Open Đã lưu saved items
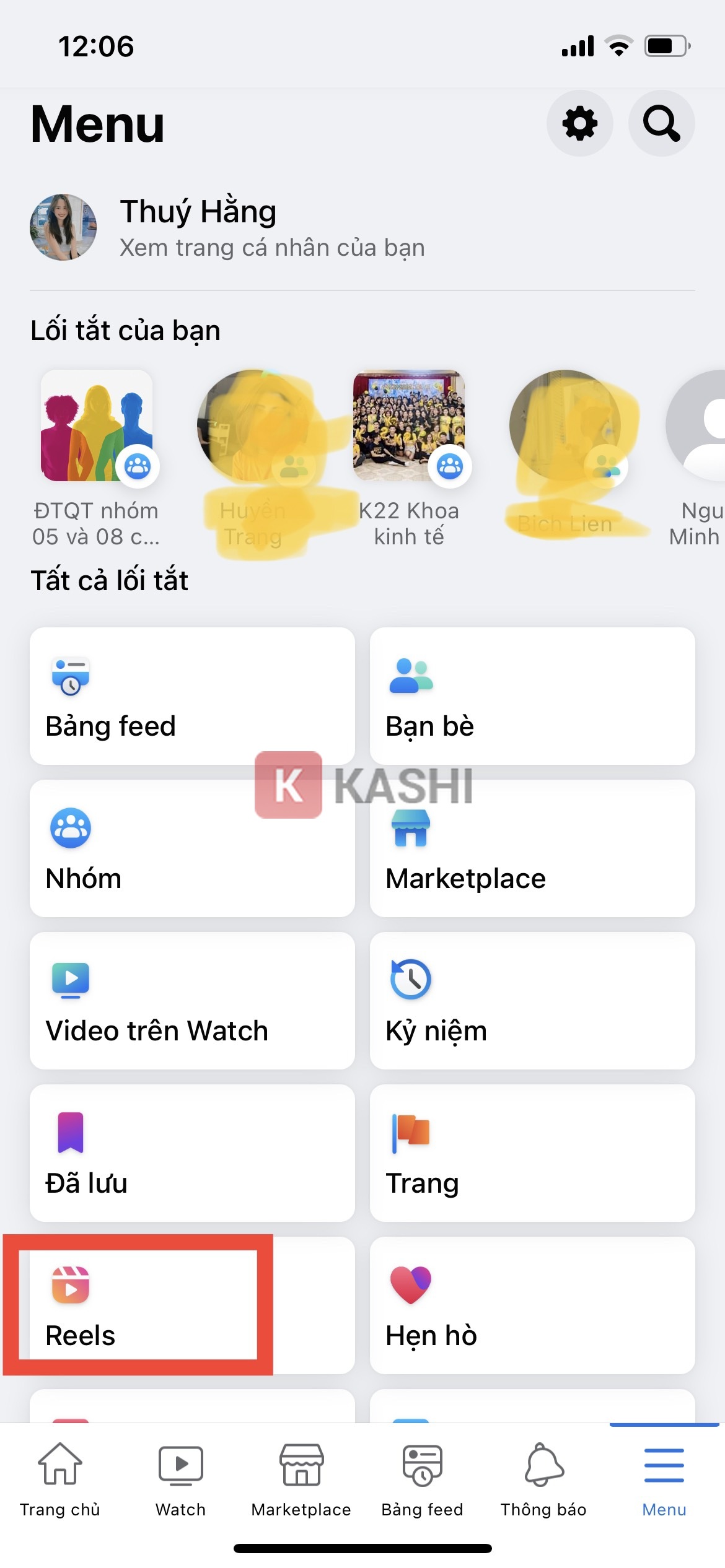725x1568 pixels. coord(192,1153)
